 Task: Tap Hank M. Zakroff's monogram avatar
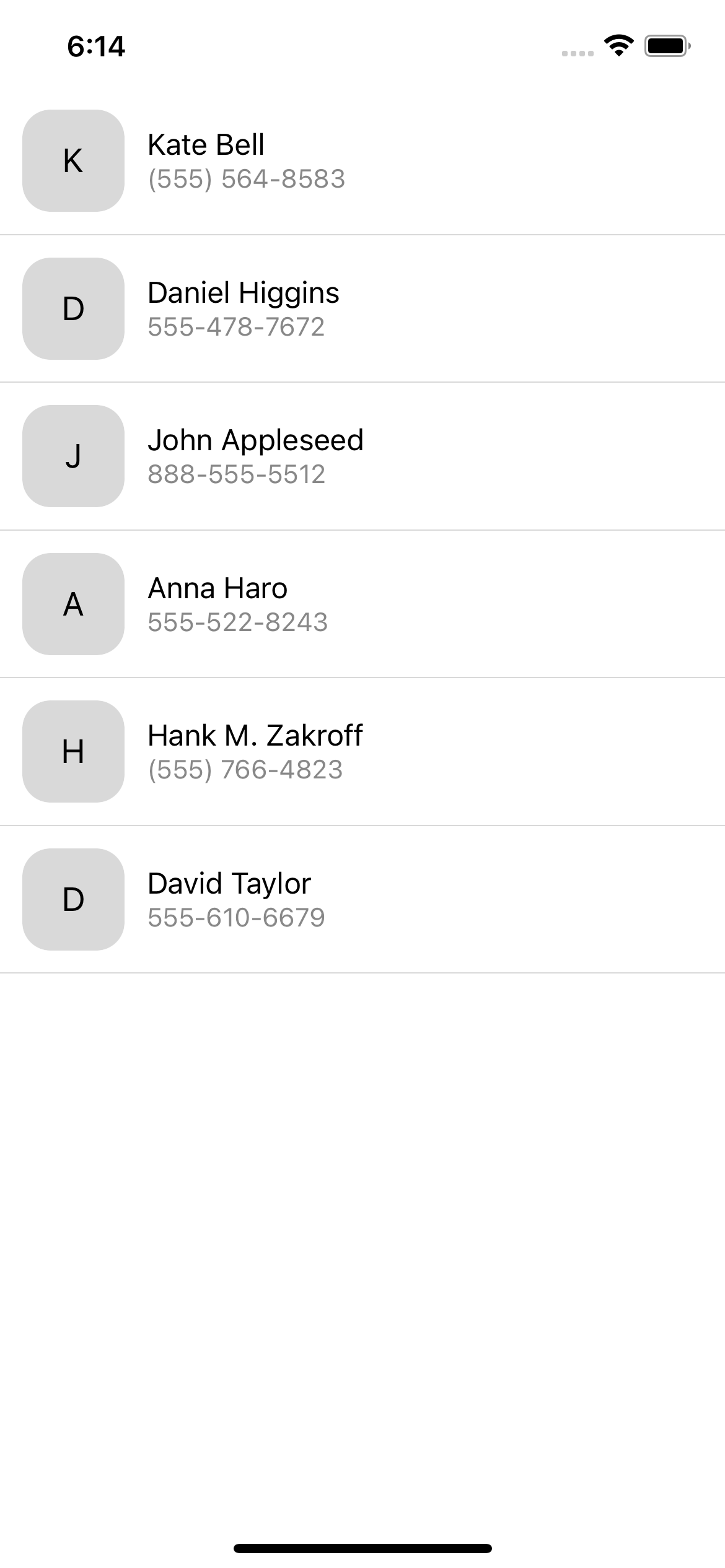click(x=74, y=752)
